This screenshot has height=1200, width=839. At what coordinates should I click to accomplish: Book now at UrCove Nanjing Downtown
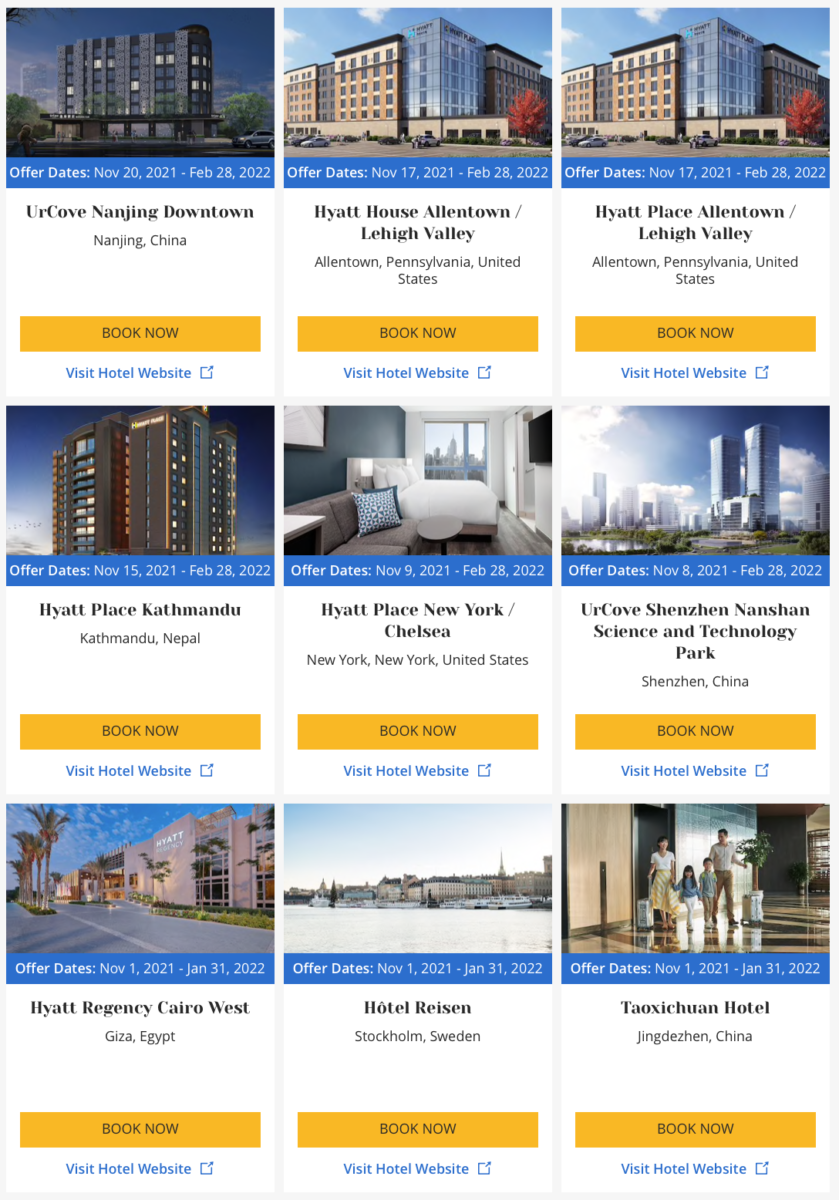coord(140,333)
